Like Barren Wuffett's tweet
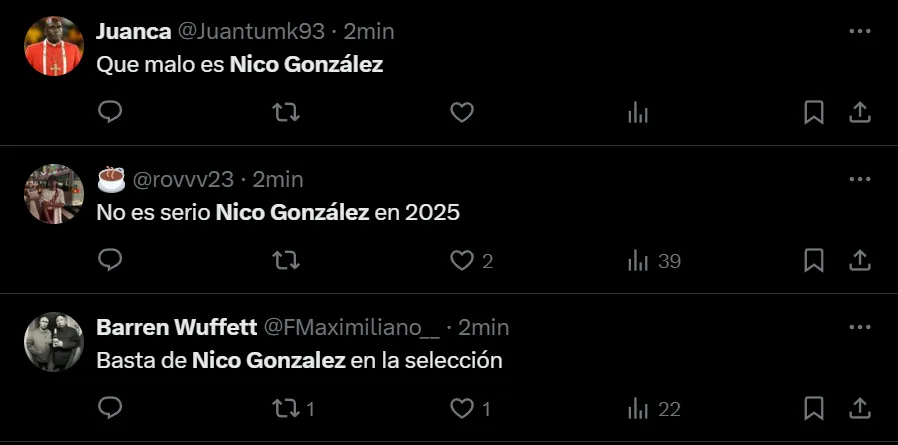This screenshot has height=445, width=898. (461, 408)
